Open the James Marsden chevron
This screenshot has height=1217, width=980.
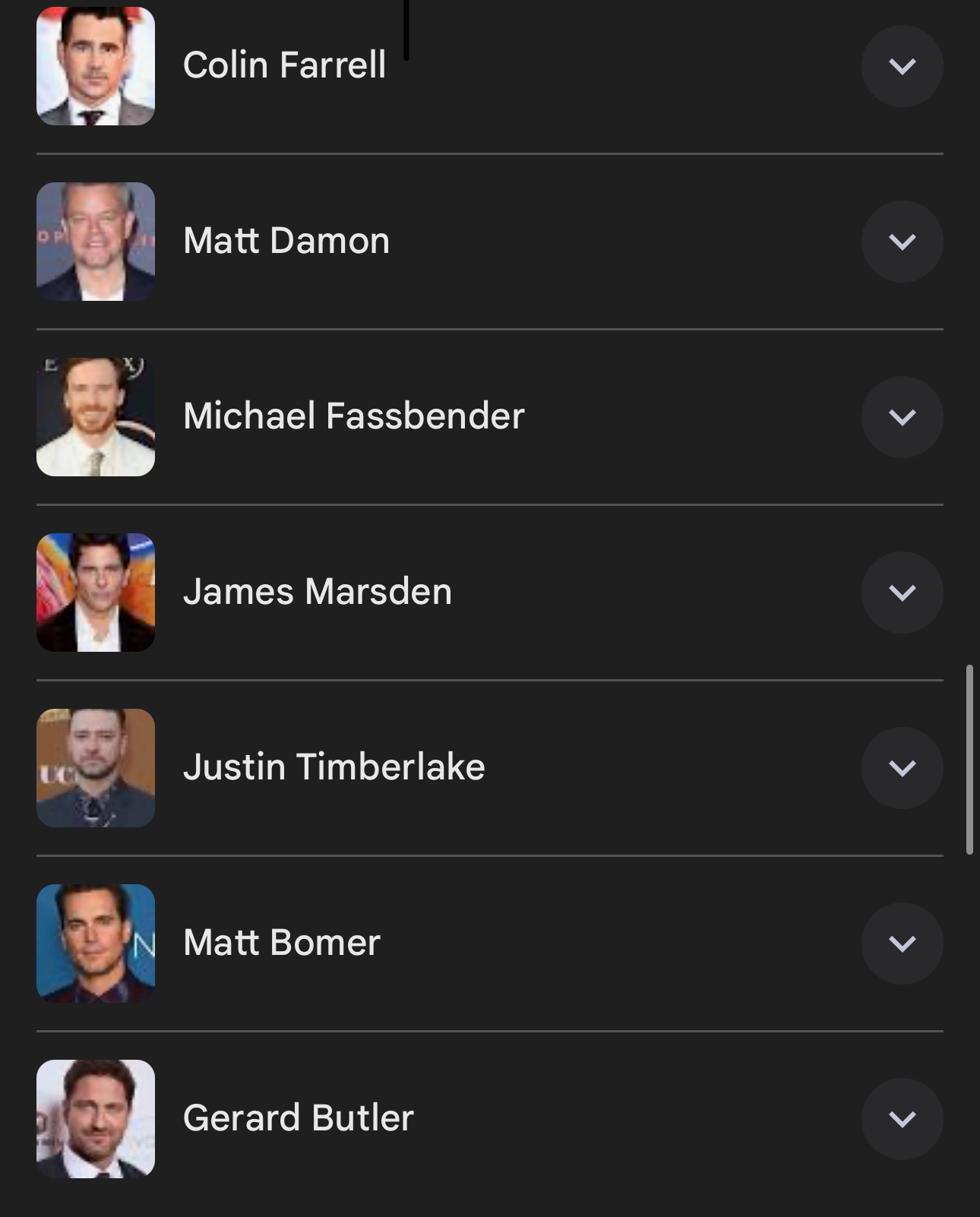click(x=902, y=593)
